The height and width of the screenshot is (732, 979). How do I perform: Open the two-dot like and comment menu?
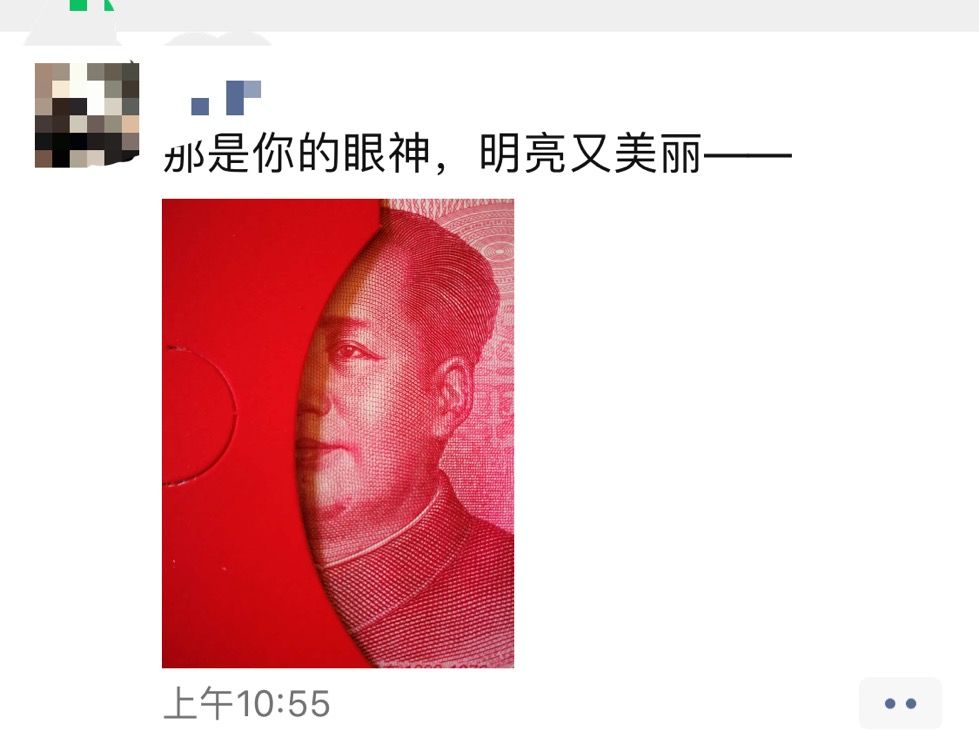point(900,703)
